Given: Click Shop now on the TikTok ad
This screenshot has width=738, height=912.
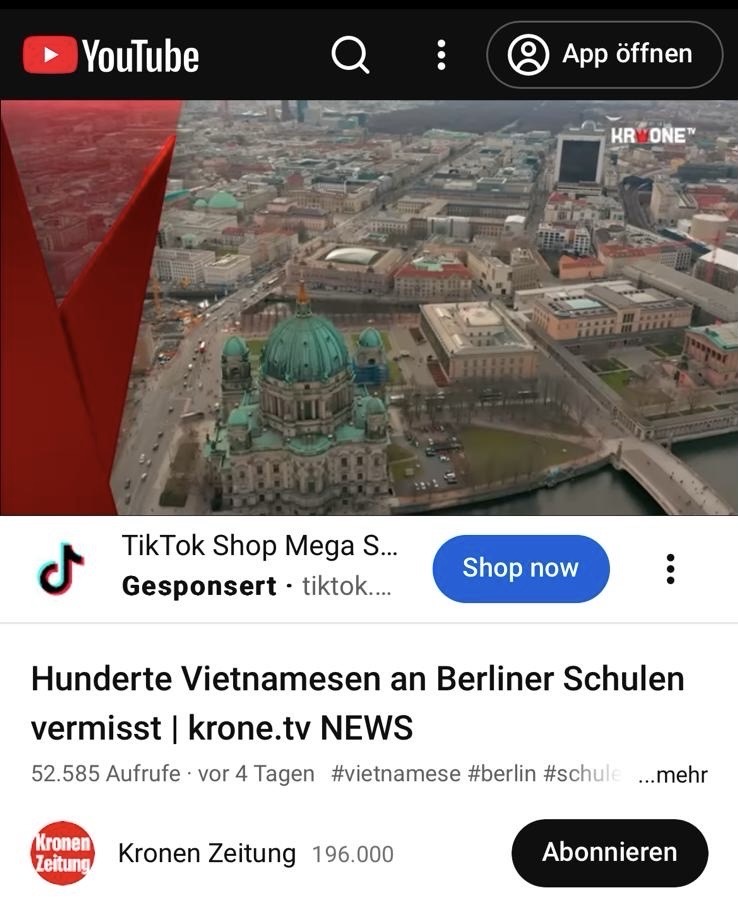Looking at the screenshot, I should [520, 567].
